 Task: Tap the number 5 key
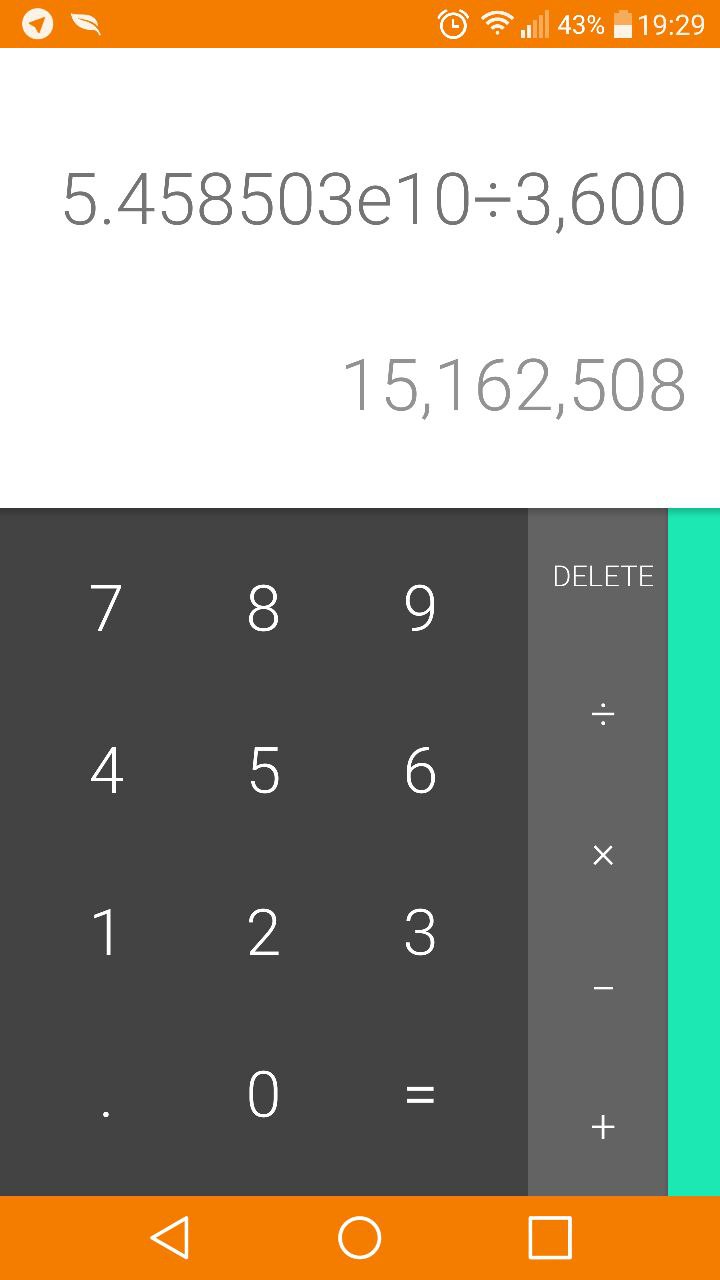263,770
